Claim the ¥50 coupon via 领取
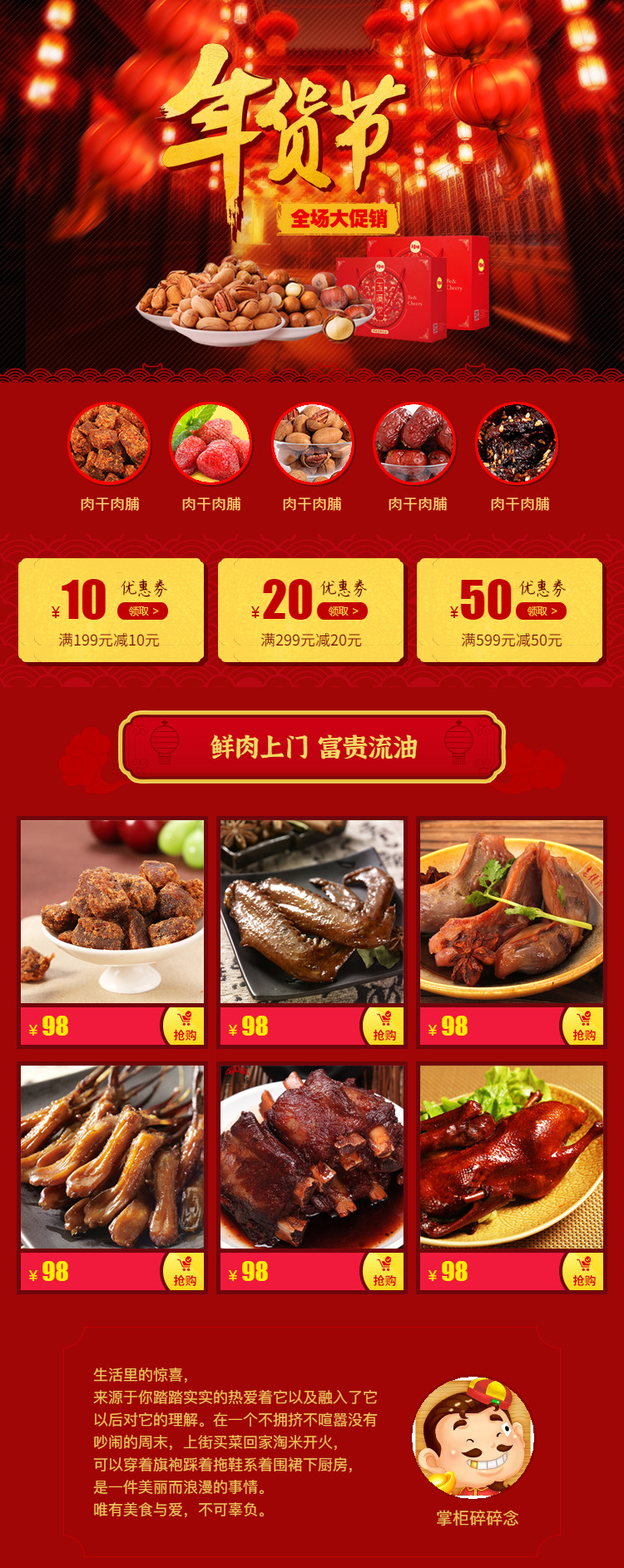Viewport: 624px width, 1568px height. (541, 610)
